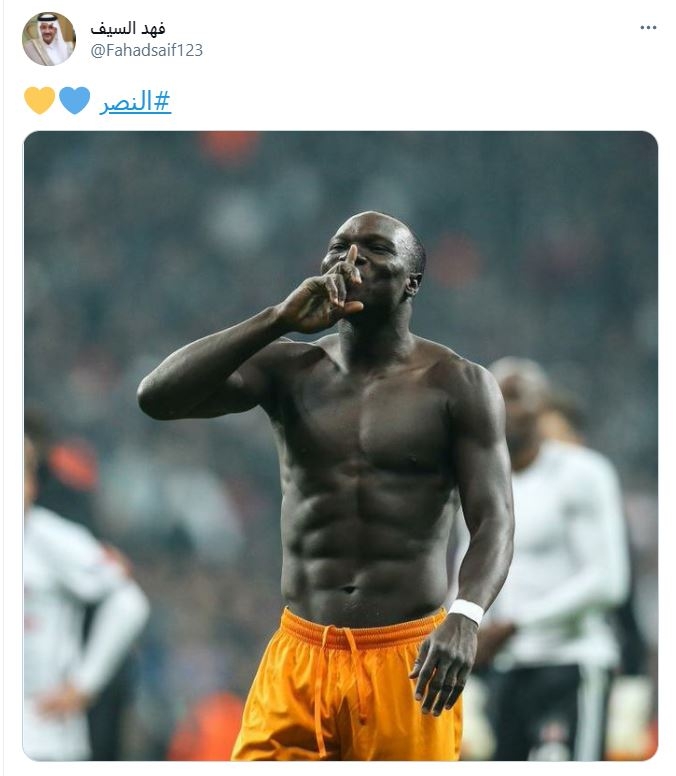Viewport: 676px width, 776px height.
Task: Open the tweet's three-dot overflow menu
Action: pyautogui.click(x=648, y=27)
